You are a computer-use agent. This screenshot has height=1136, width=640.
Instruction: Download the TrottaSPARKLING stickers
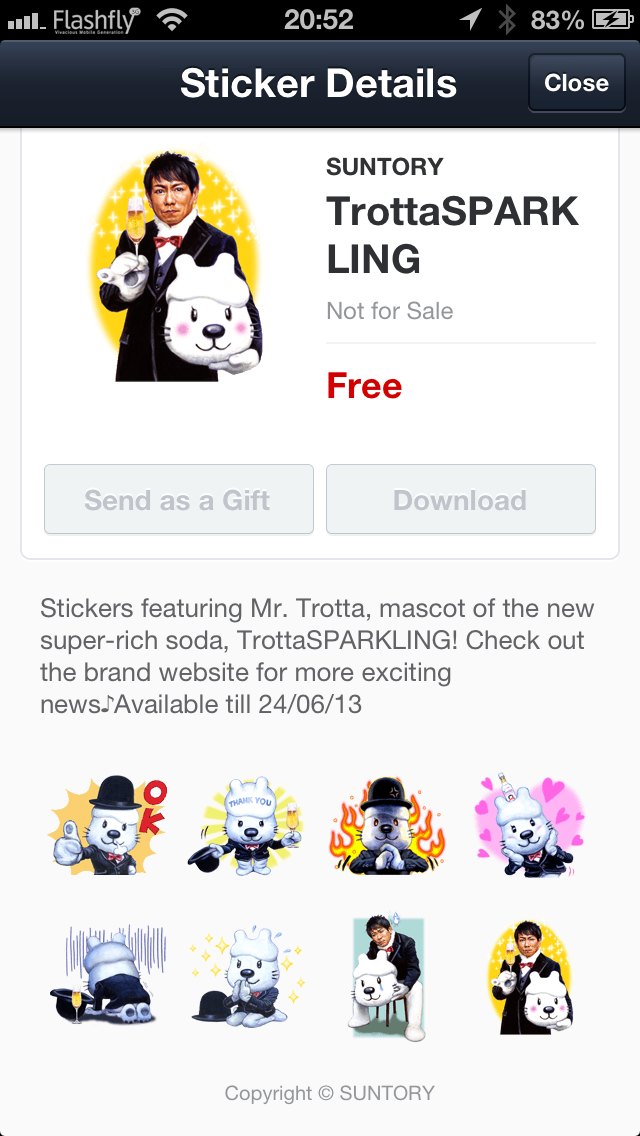click(460, 500)
